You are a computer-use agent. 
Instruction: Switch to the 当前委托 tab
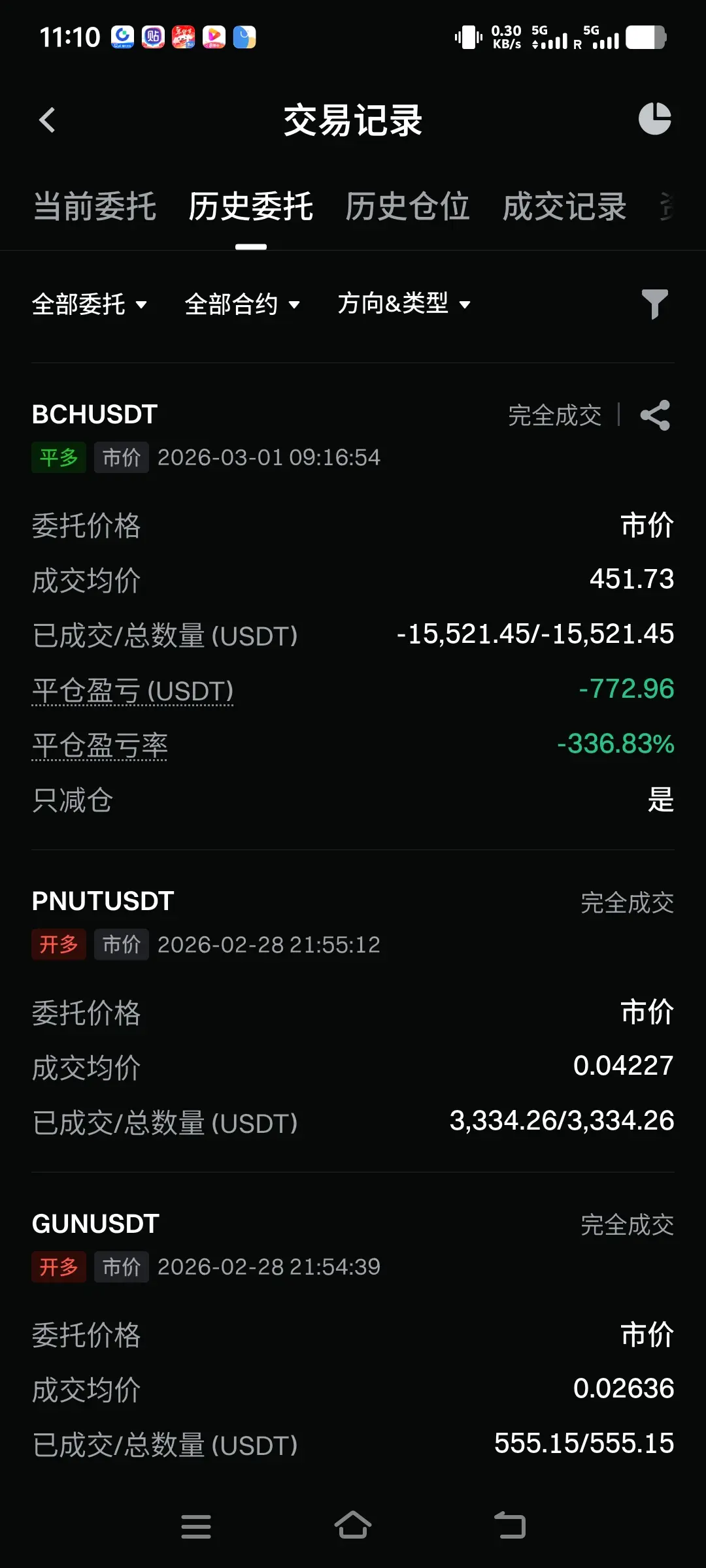(95, 207)
